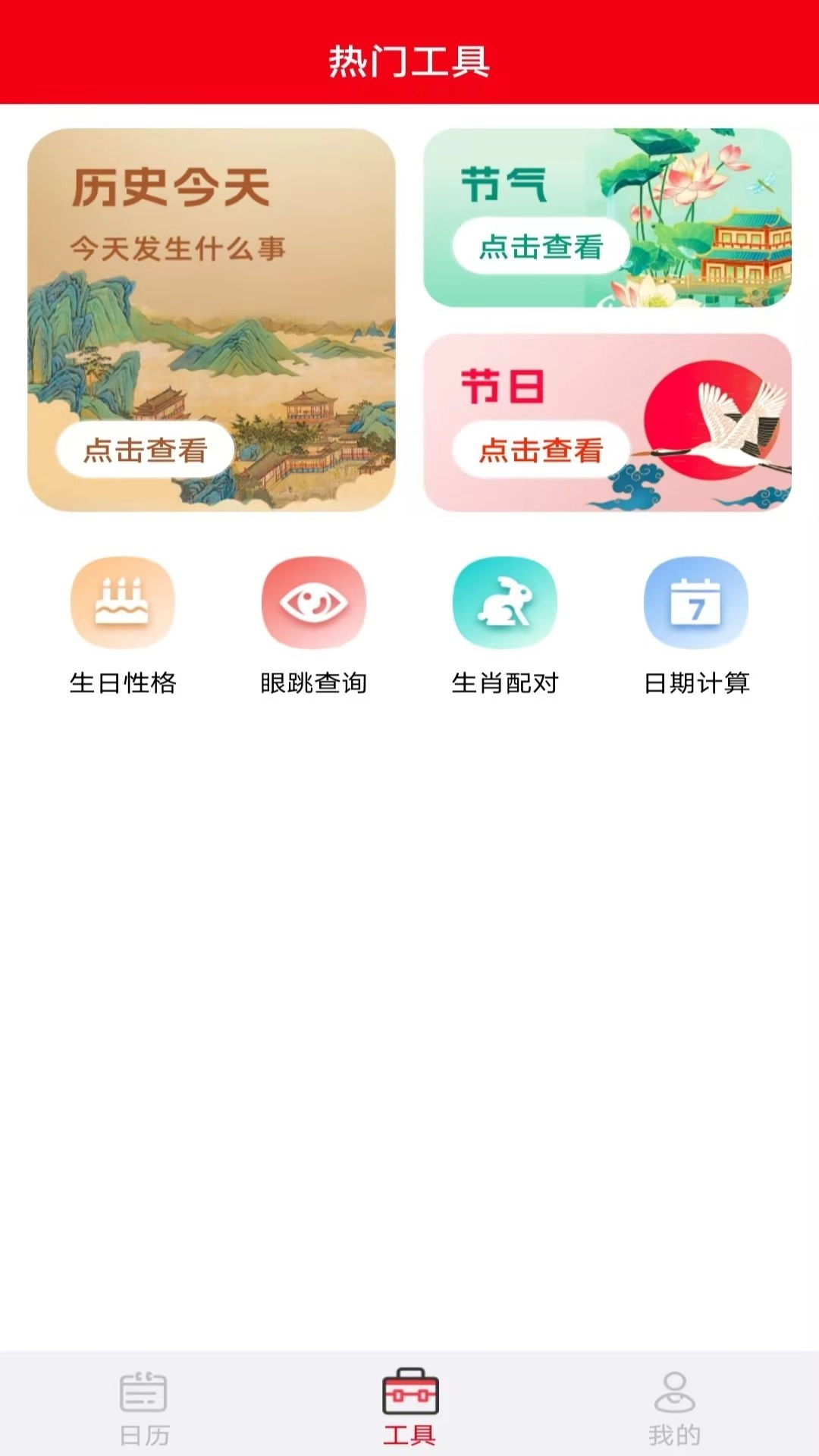Screen dimensions: 819x1456
Task: Open the 生日性格 birthday cake icon
Action: tap(123, 601)
